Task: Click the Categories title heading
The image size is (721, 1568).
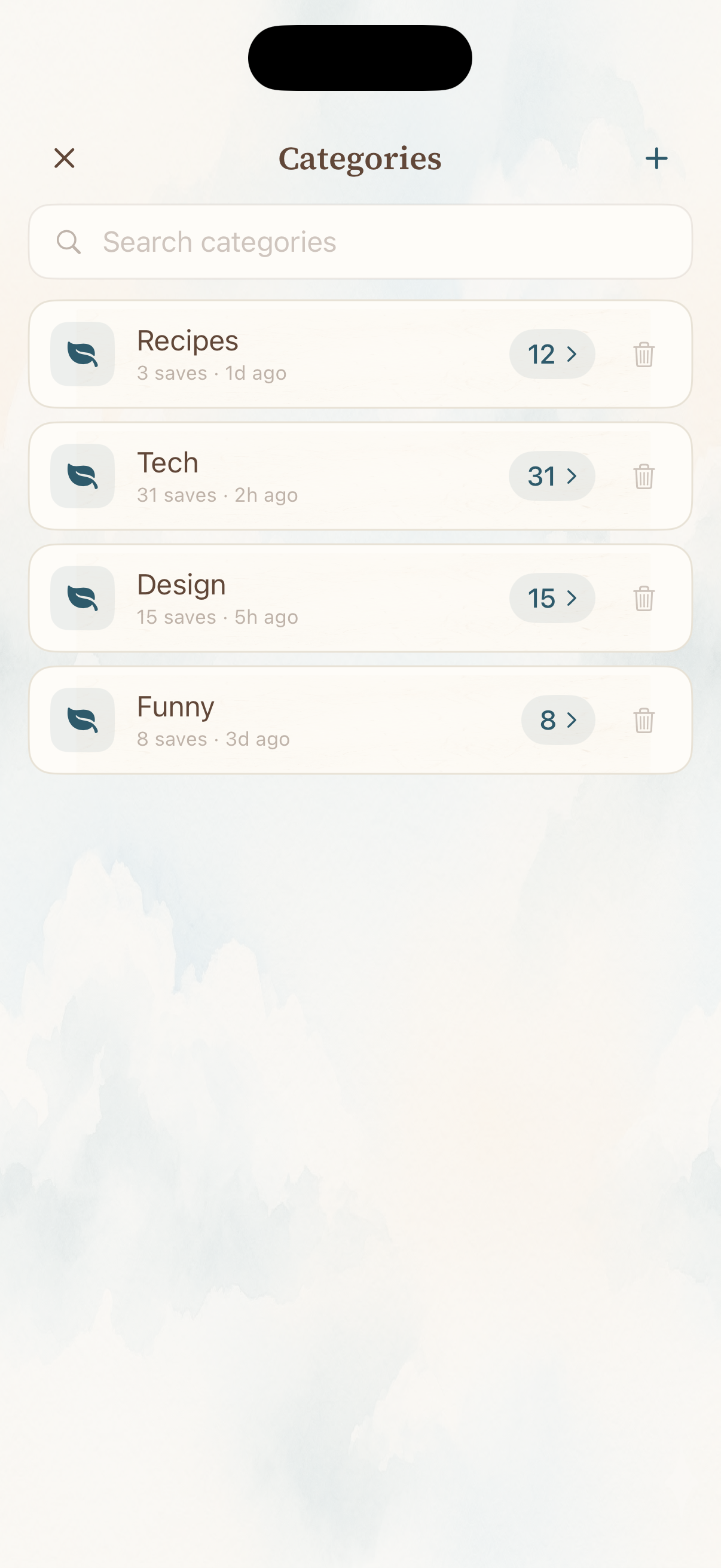Action: (360, 159)
